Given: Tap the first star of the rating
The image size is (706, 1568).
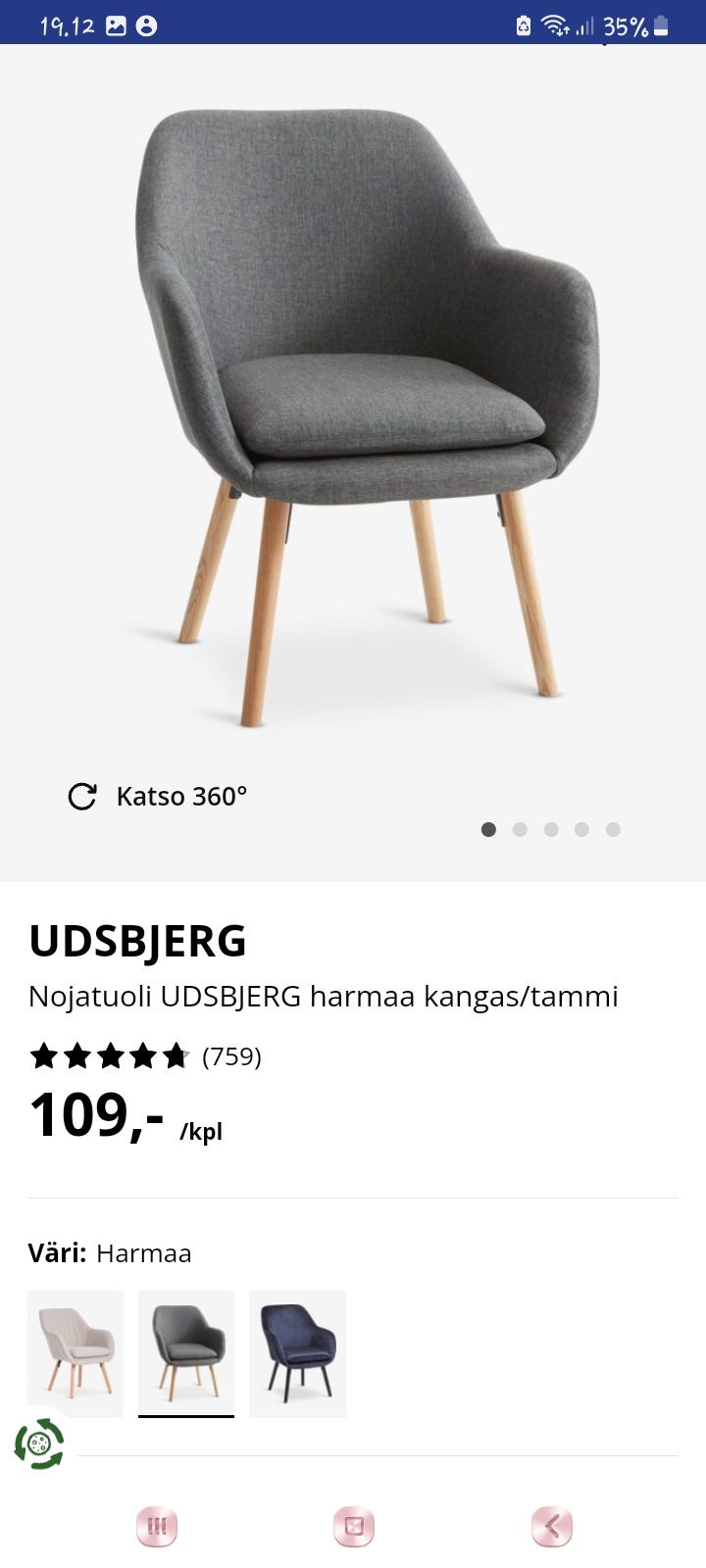Looking at the screenshot, I should (46, 1057).
